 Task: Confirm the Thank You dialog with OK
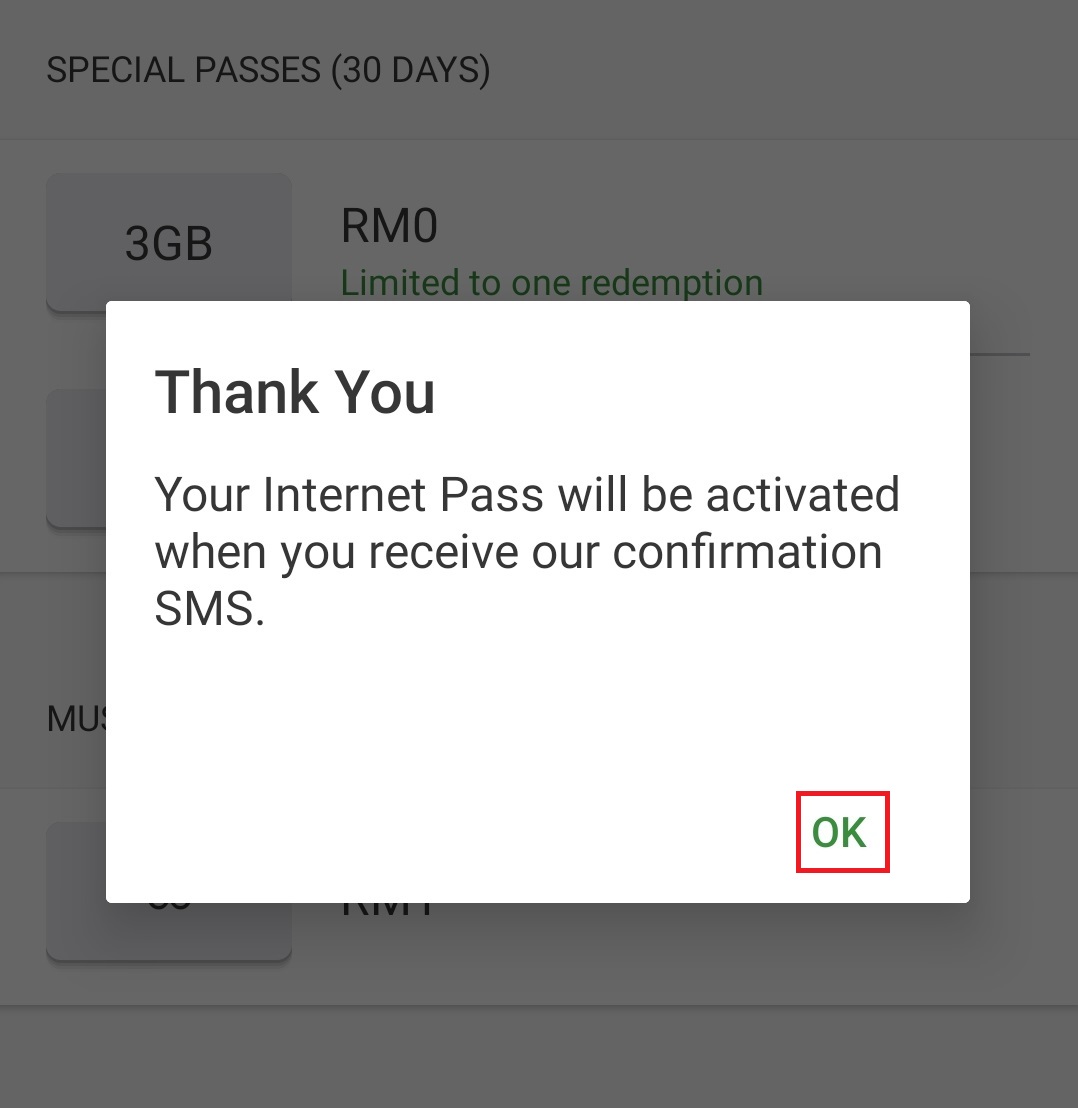(x=841, y=832)
